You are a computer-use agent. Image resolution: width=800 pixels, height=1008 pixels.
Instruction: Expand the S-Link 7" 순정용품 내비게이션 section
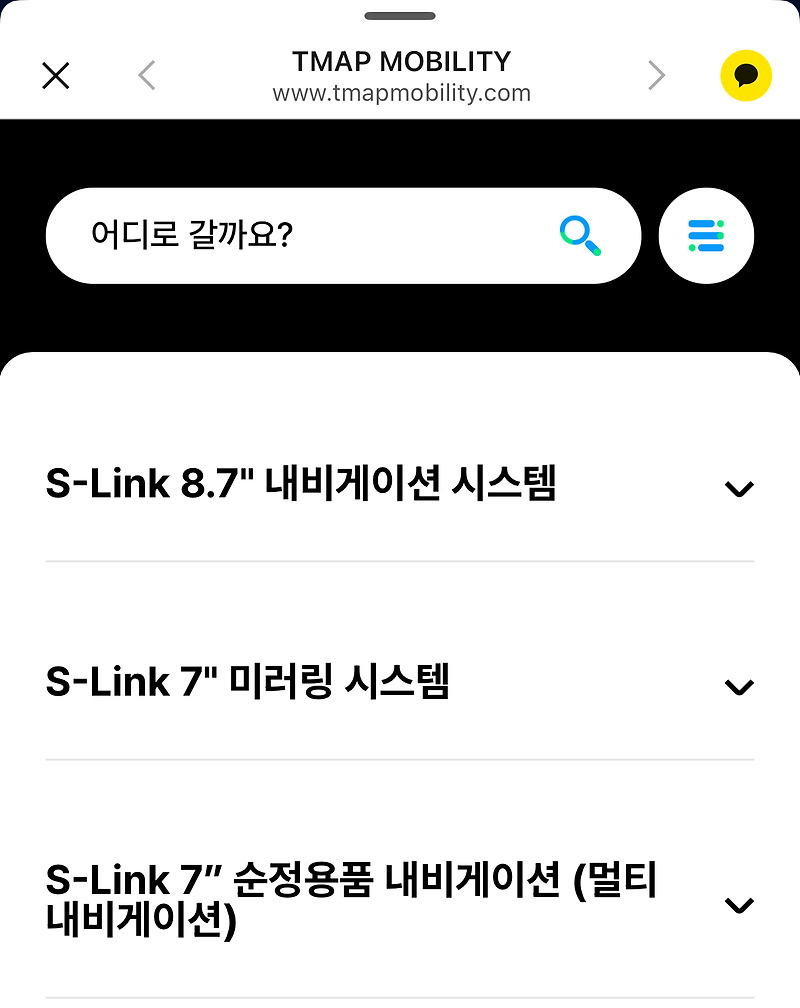(738, 905)
